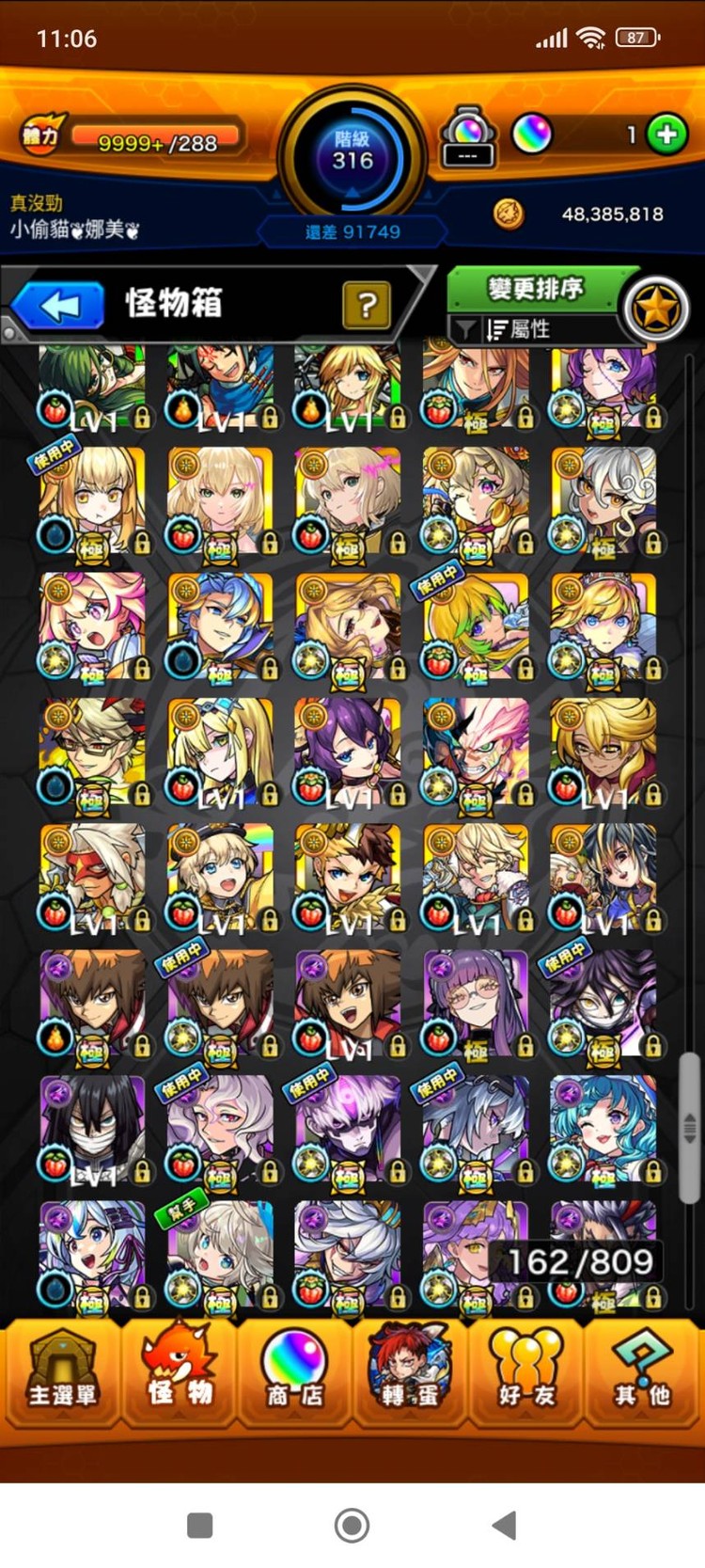Image resolution: width=705 pixels, height=1568 pixels.
Task: Open the gold star favorites button
Action: 655,309
